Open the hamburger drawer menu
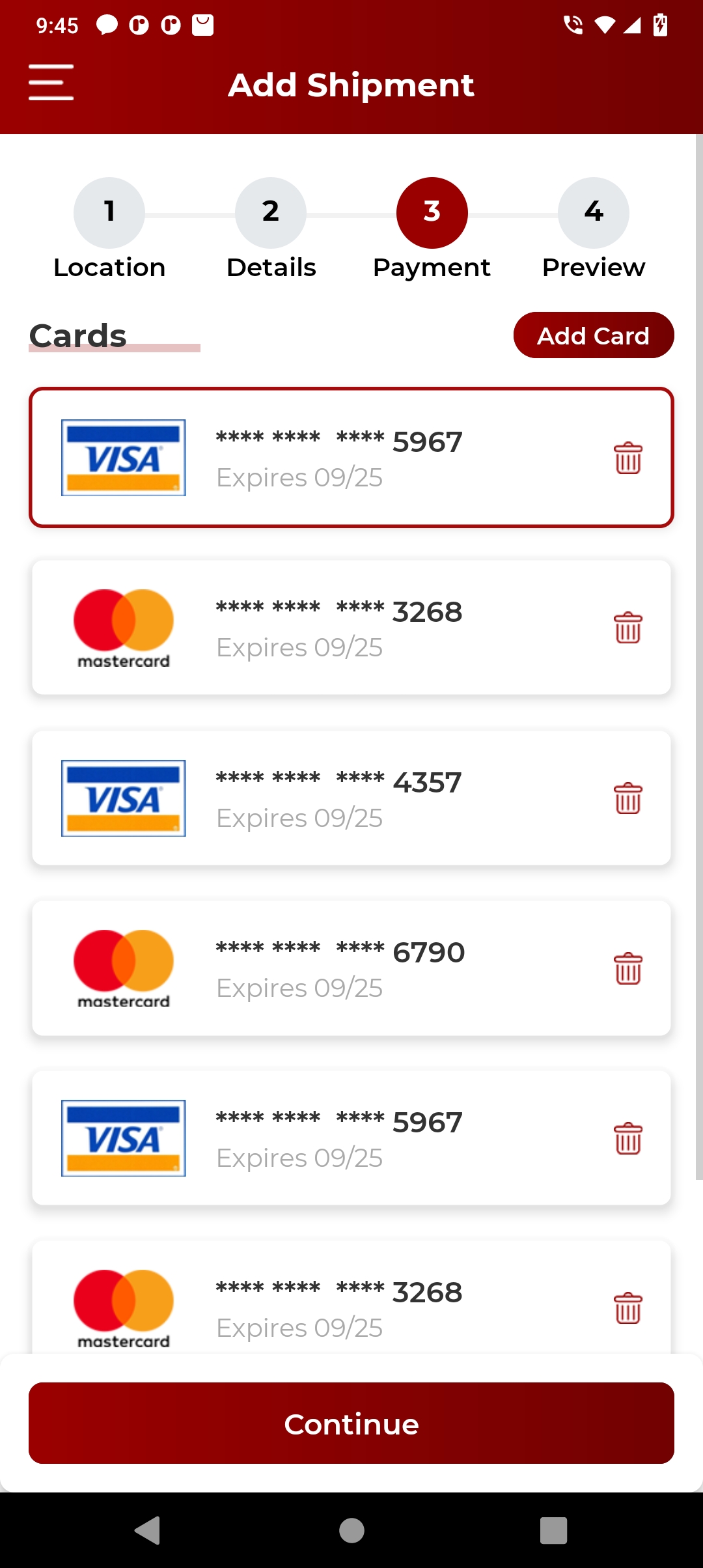The width and height of the screenshot is (703, 1568). (x=51, y=83)
